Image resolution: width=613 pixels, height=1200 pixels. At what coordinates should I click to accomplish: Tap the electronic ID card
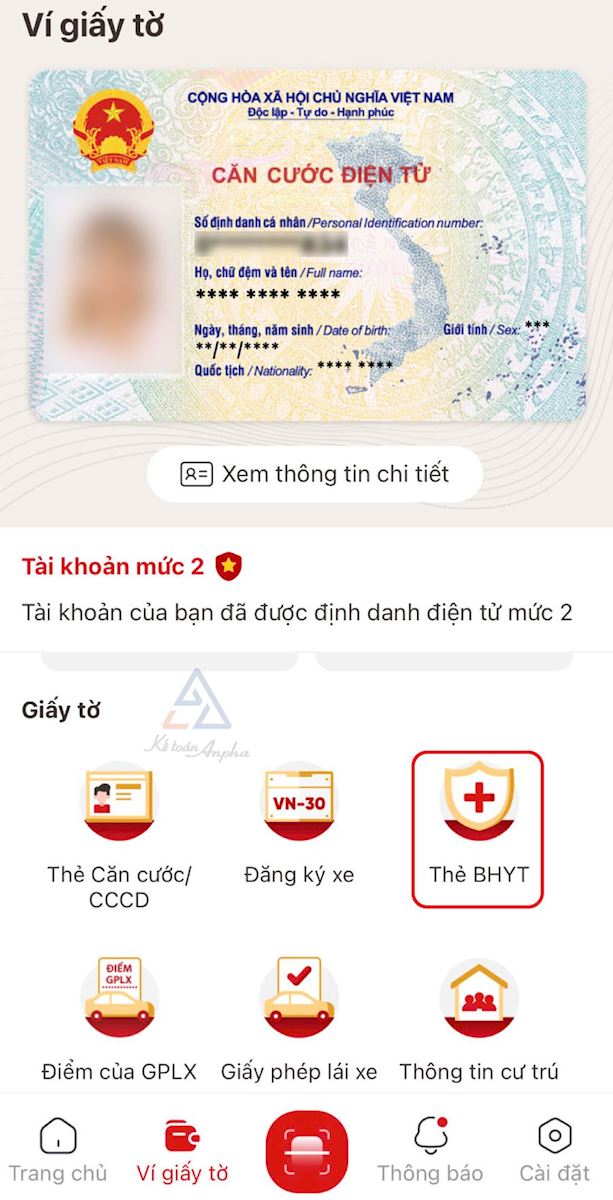tap(307, 247)
